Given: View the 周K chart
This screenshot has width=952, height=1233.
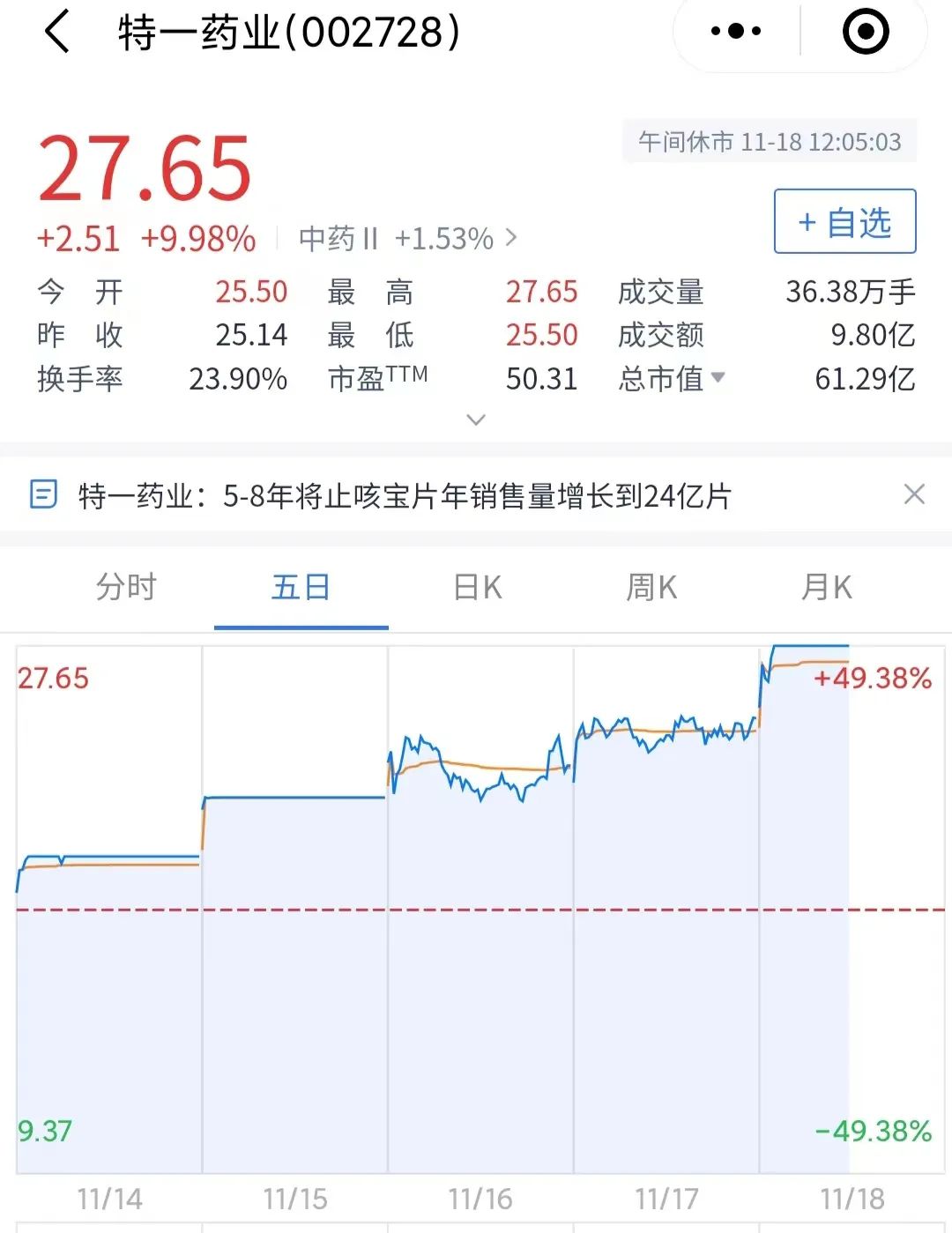Looking at the screenshot, I should (651, 587).
